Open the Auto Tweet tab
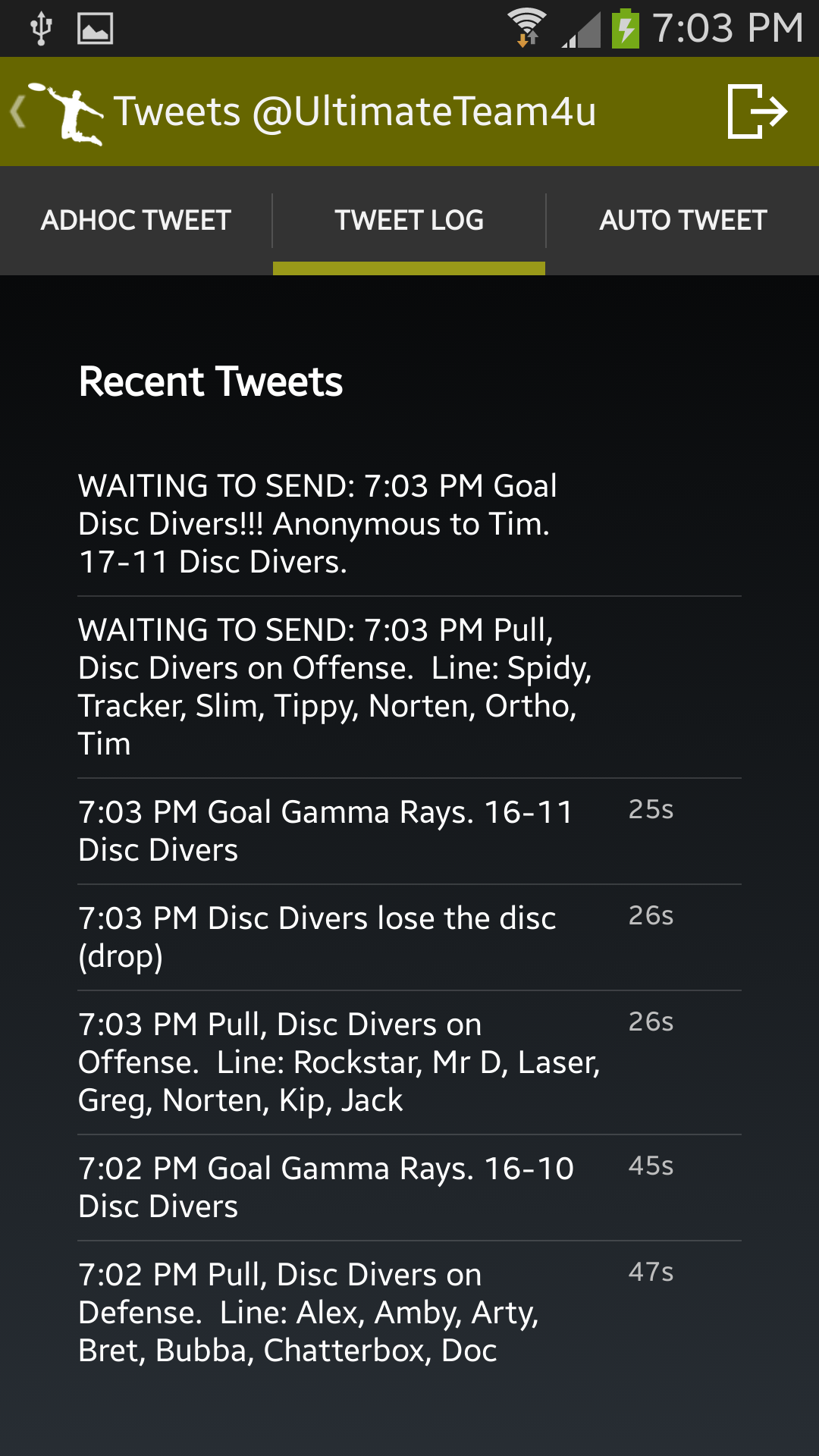Image resolution: width=819 pixels, height=1456 pixels. click(x=683, y=221)
